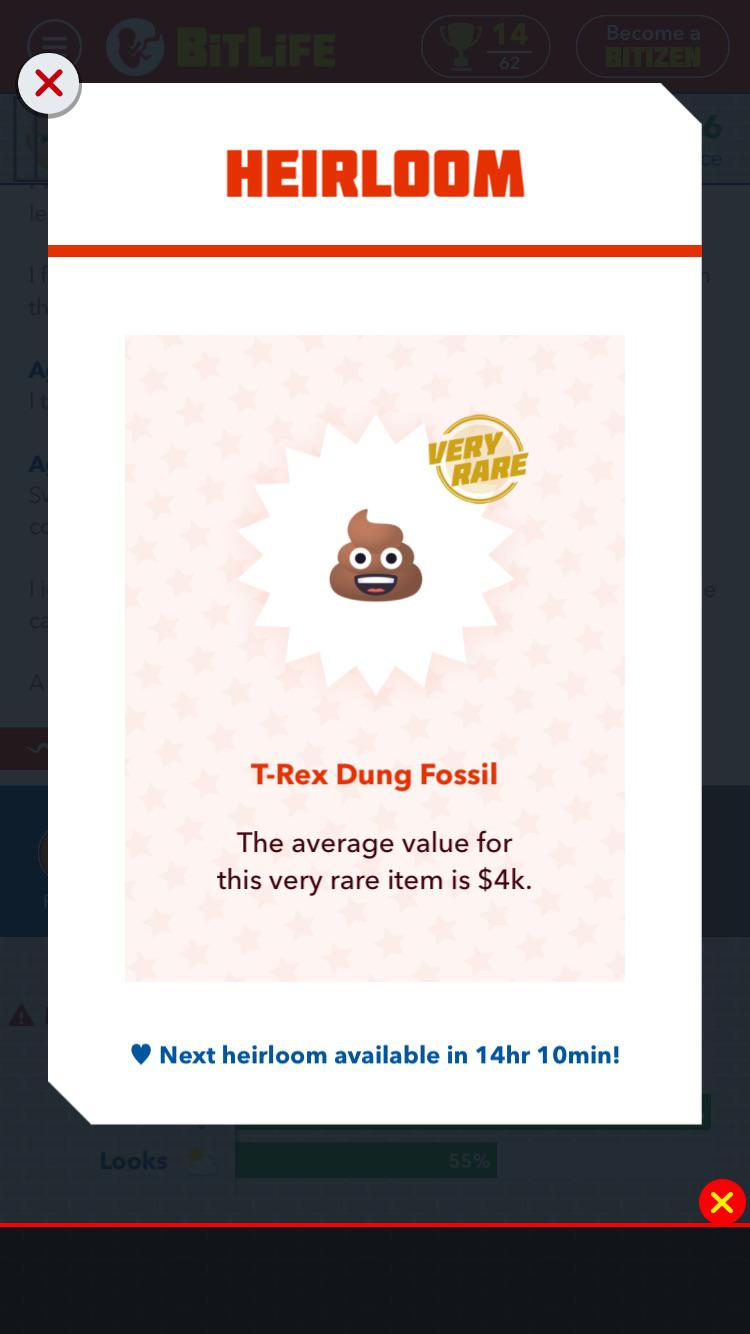Dismiss the heirloom popup with the circular X

[x=49, y=83]
